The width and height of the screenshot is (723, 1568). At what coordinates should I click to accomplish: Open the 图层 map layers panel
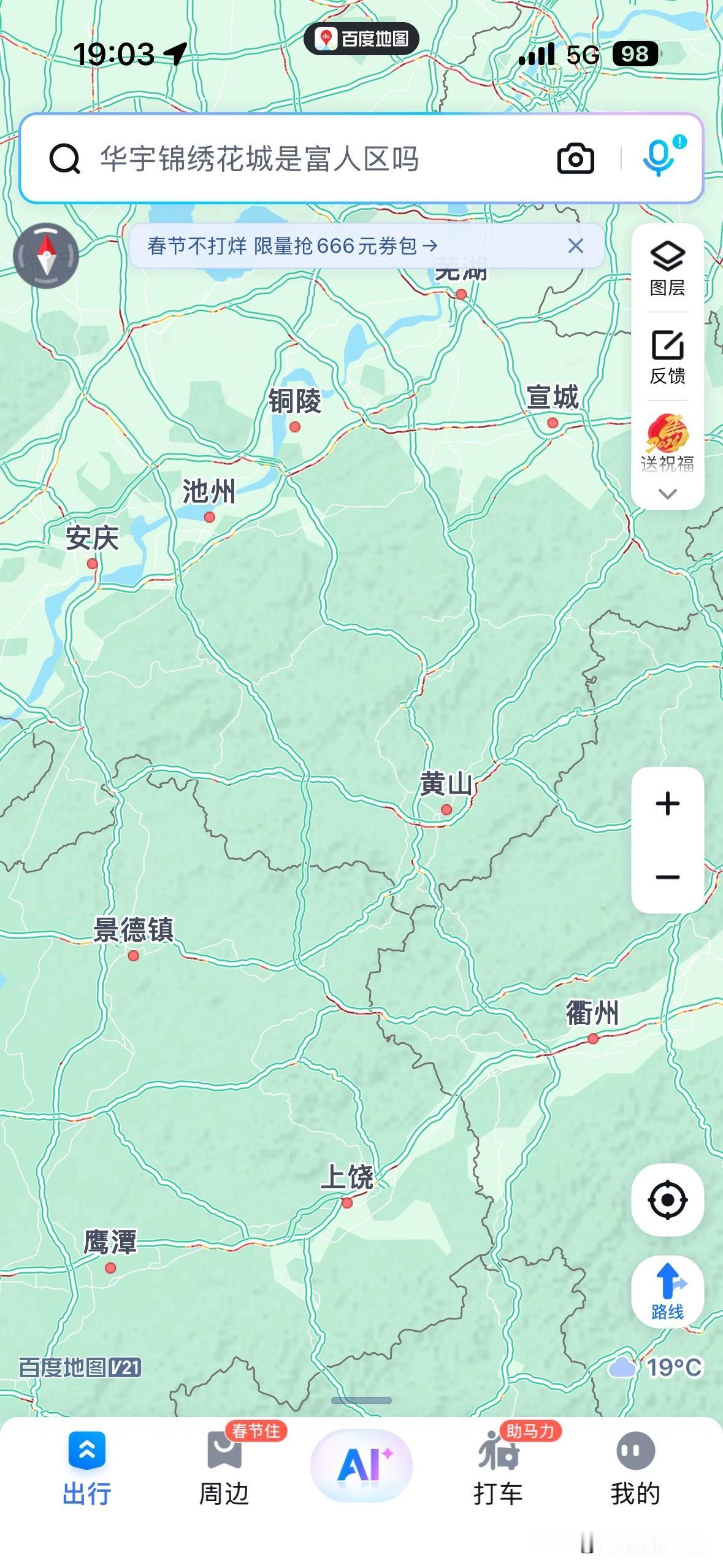pyautogui.click(x=667, y=268)
